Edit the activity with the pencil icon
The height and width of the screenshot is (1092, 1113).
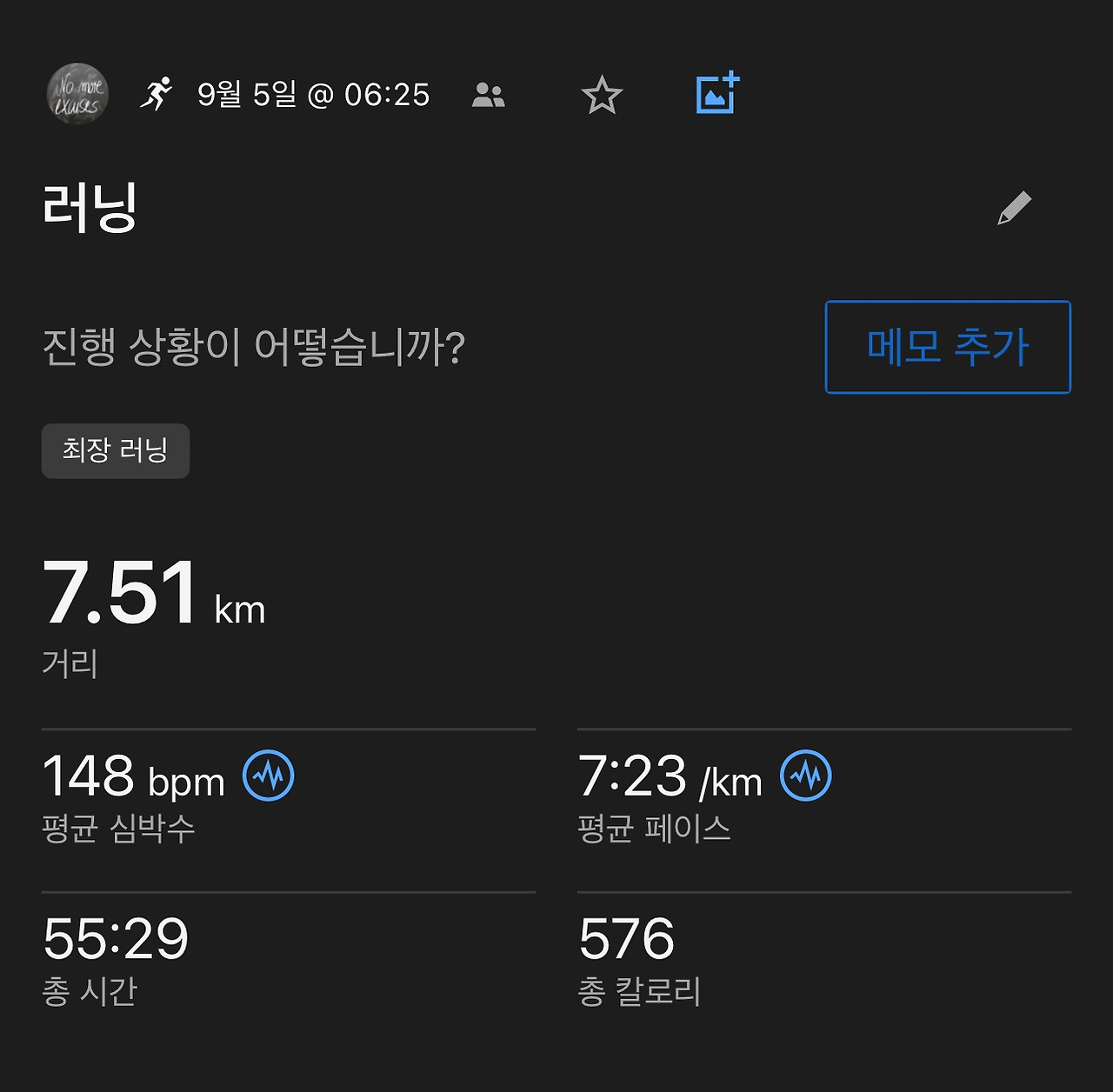coord(1014,209)
